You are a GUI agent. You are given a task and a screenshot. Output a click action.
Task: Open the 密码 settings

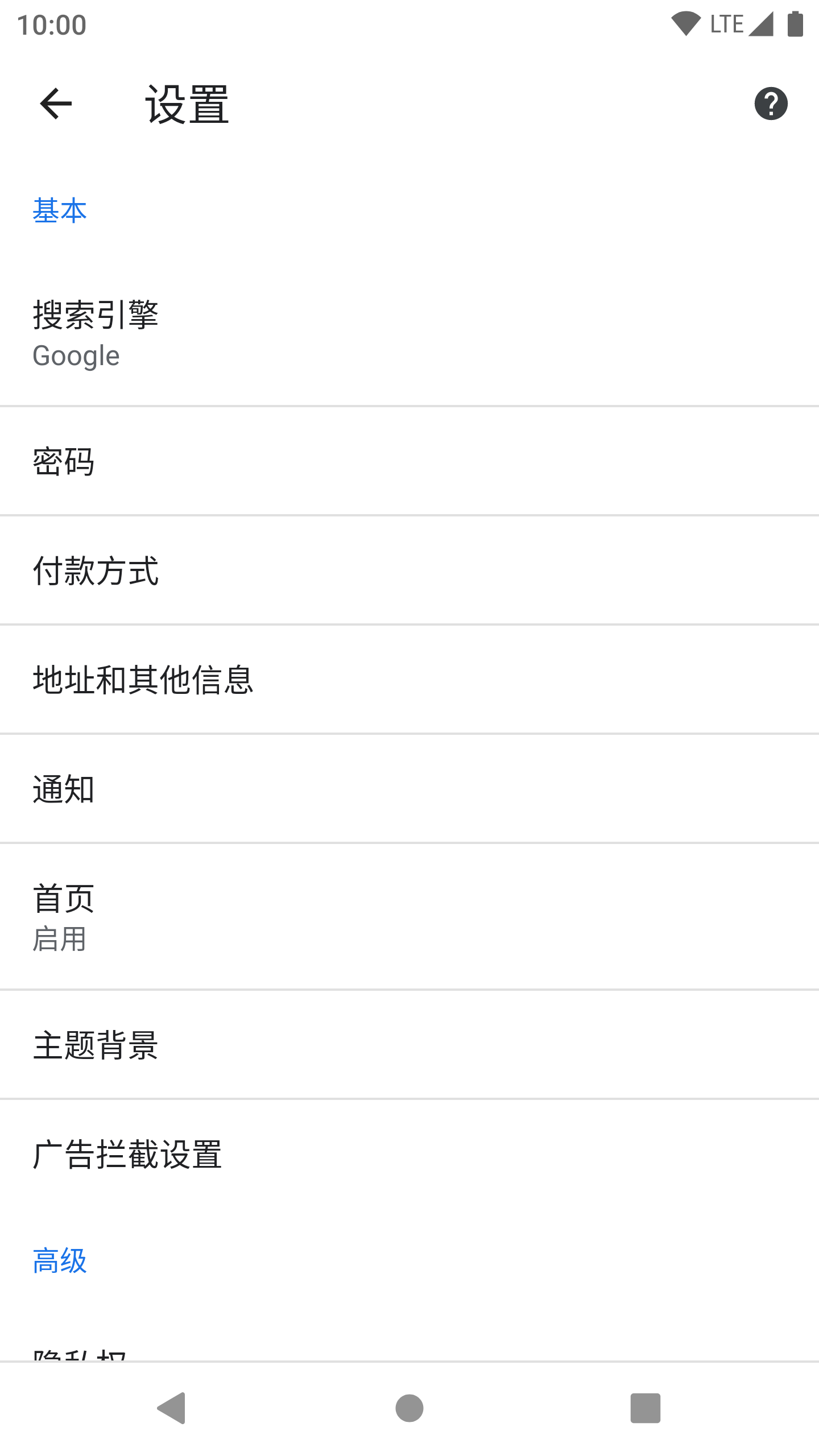pyautogui.click(x=409, y=461)
